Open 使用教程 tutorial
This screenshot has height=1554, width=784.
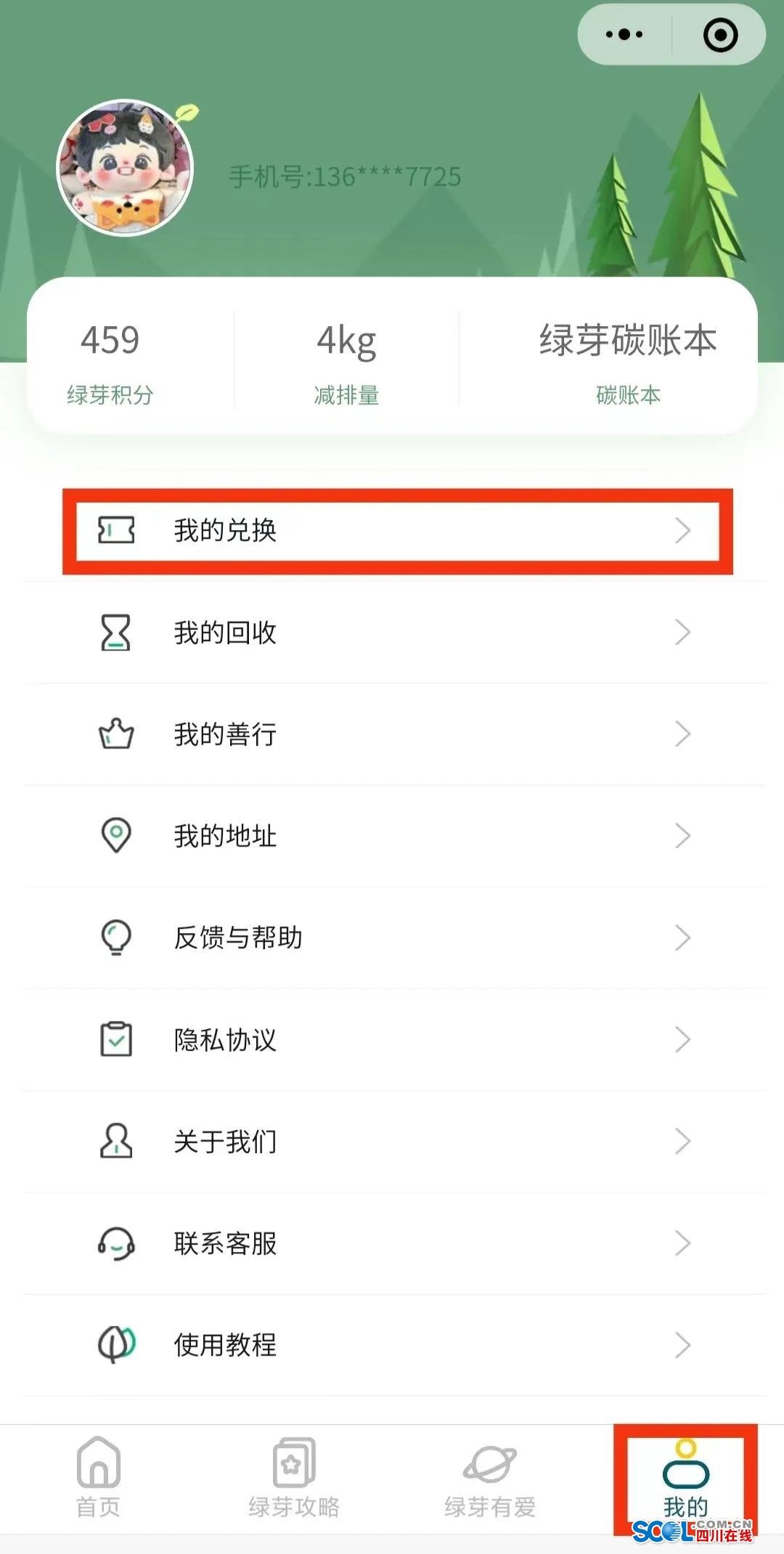tap(395, 1344)
